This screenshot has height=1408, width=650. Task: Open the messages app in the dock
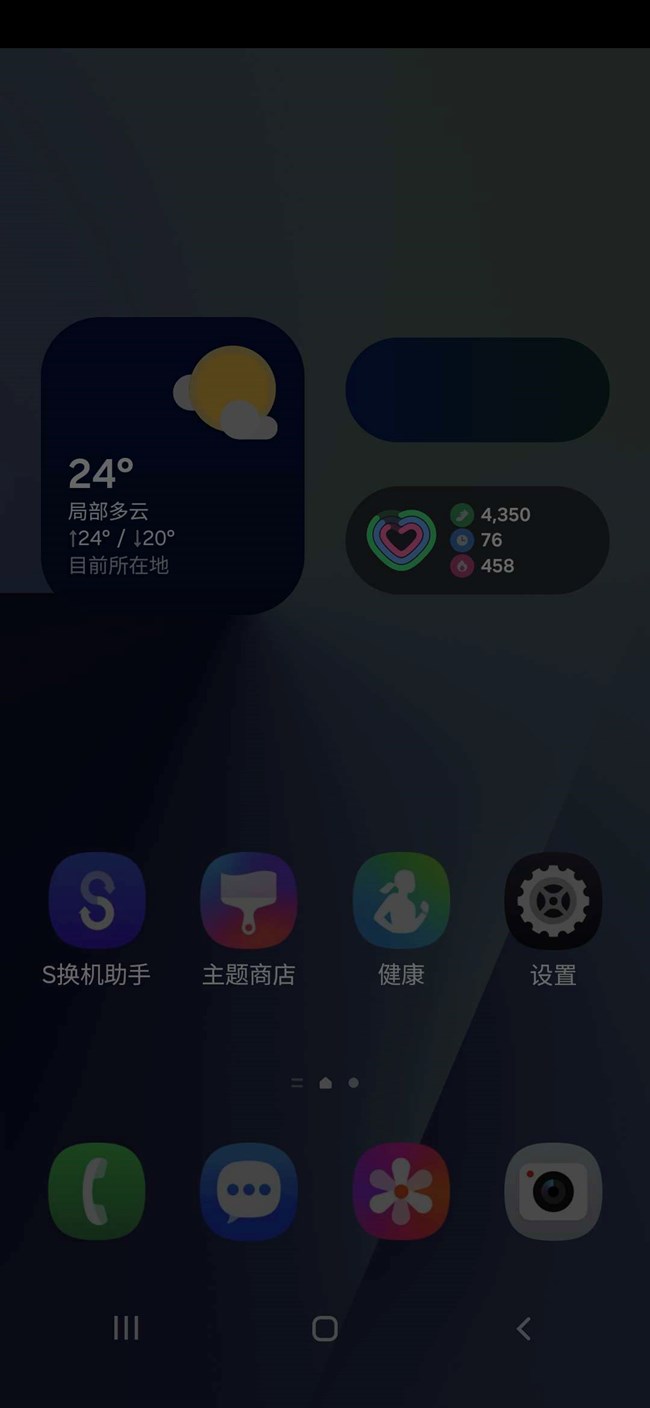point(249,1191)
